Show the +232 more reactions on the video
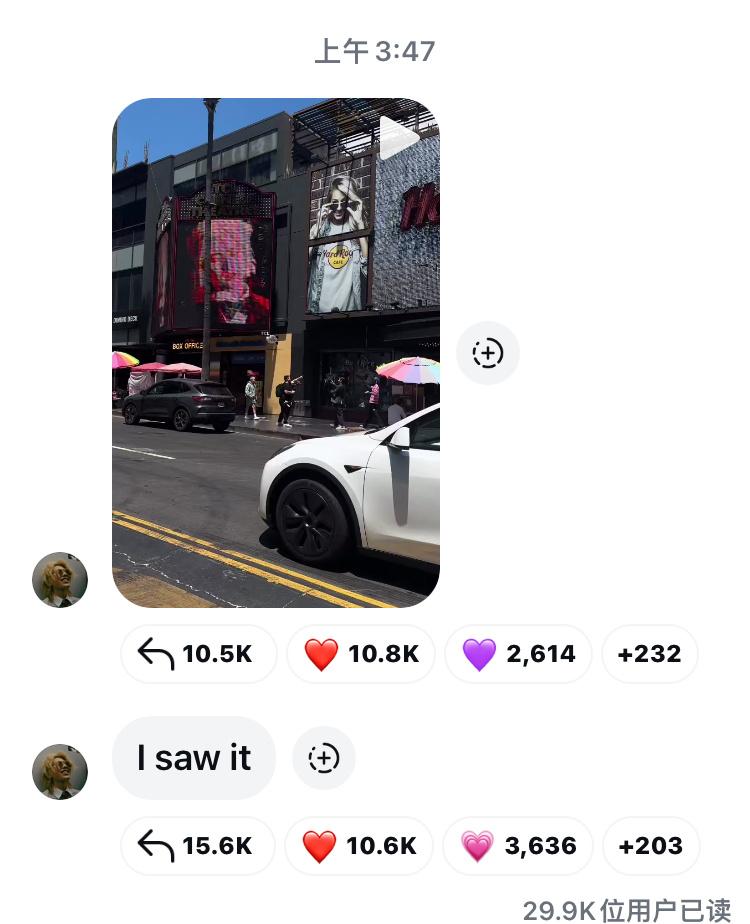This screenshot has width=750, height=924. coord(649,654)
